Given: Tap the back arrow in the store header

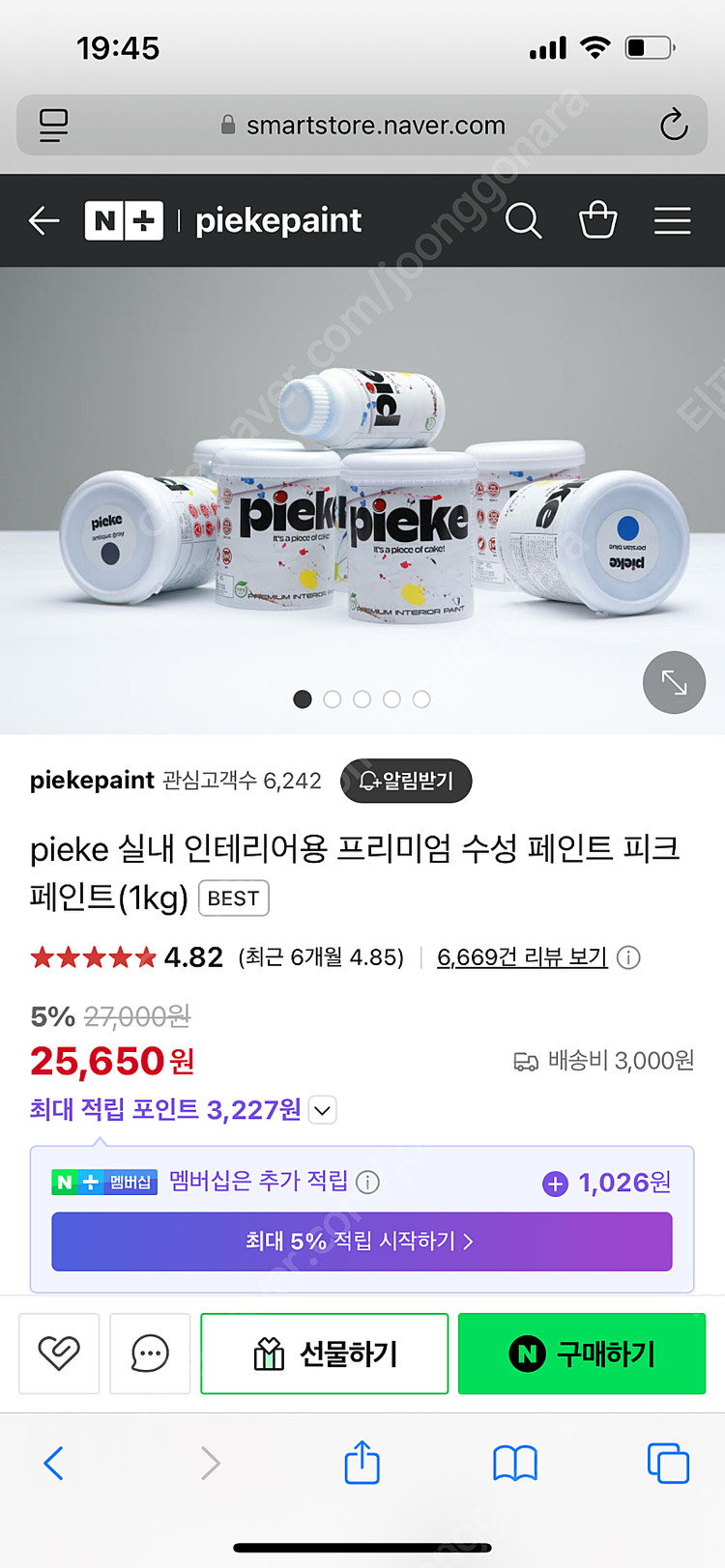Looking at the screenshot, I should tap(43, 220).
